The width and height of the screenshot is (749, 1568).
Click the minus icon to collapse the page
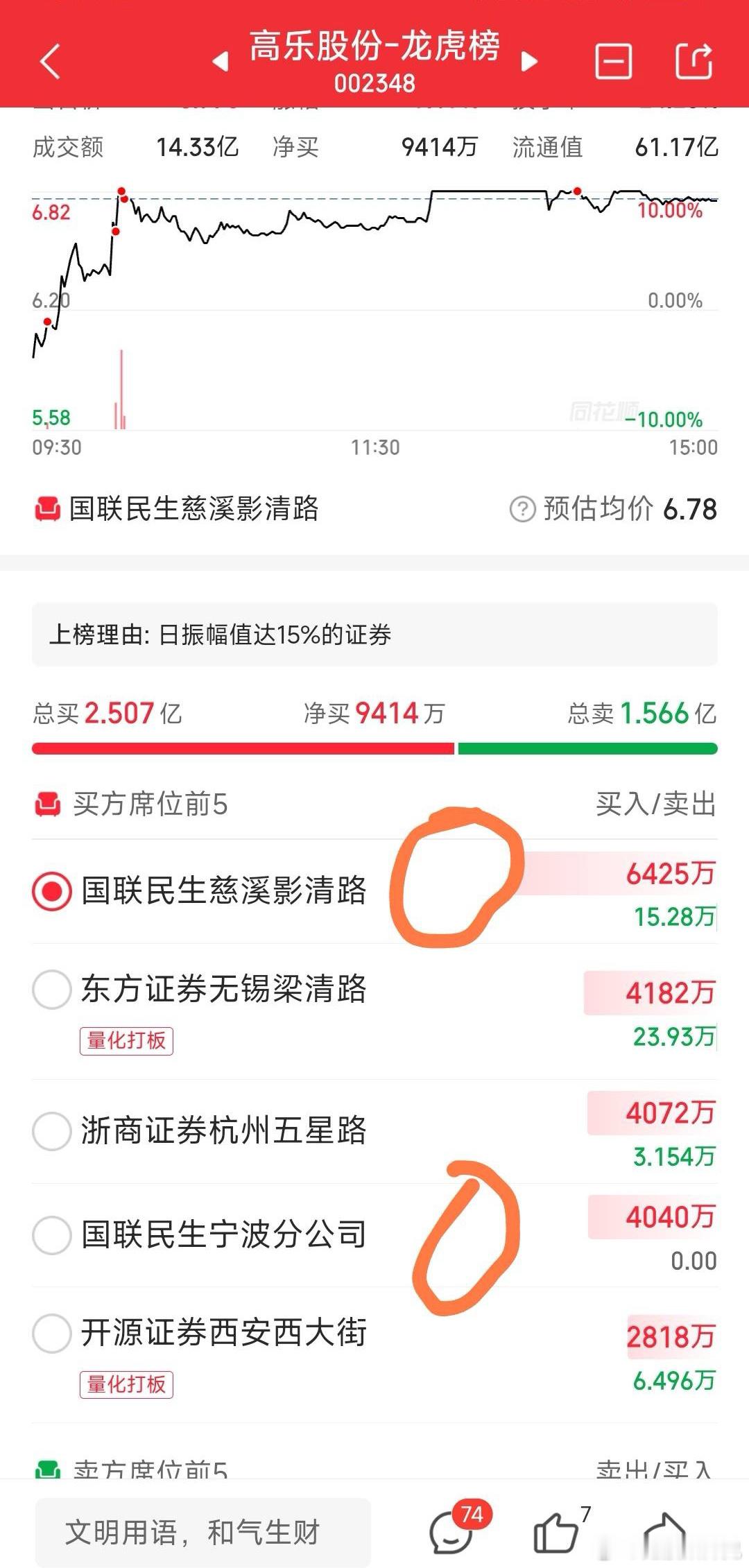point(614,60)
